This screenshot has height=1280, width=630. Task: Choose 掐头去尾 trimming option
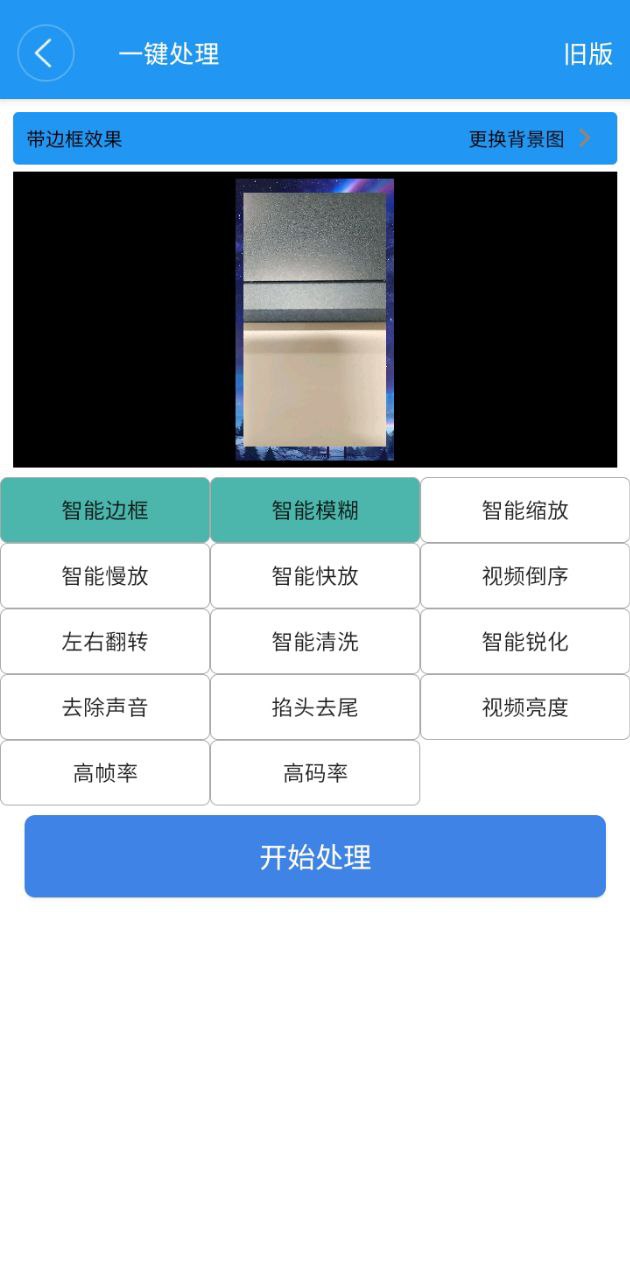(315, 707)
